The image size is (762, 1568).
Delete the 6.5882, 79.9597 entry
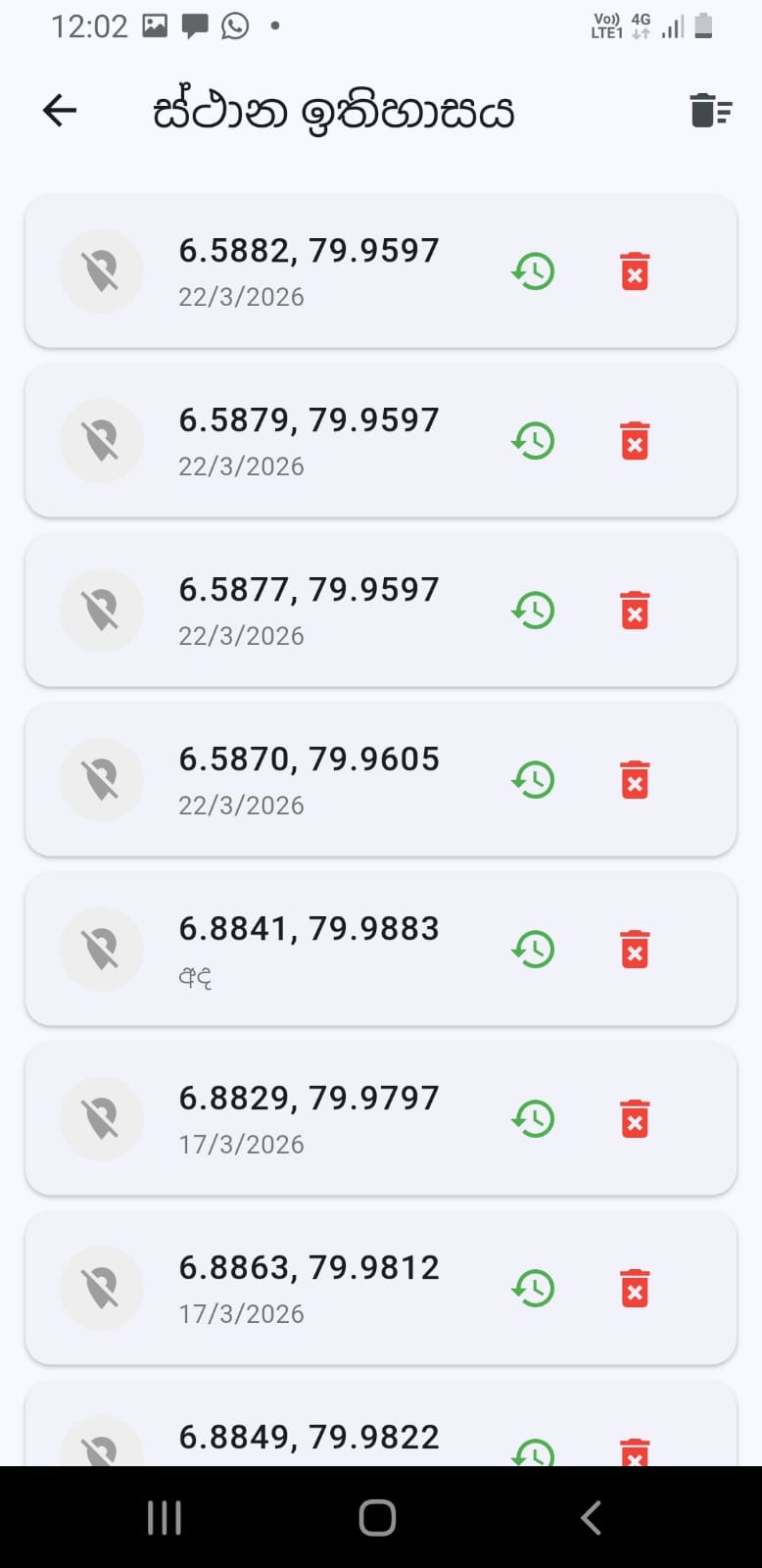click(635, 271)
